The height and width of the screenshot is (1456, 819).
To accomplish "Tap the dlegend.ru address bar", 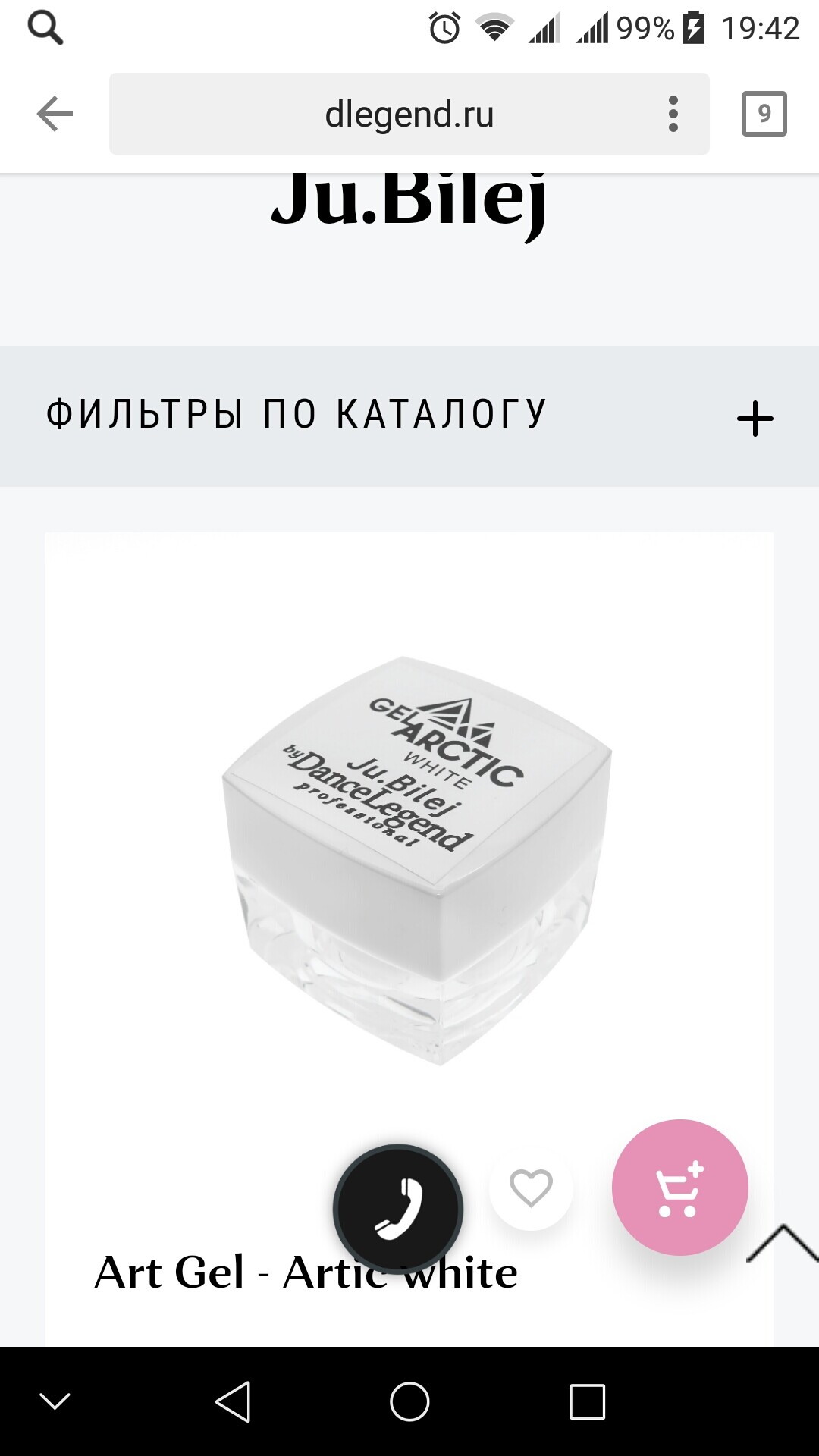I will [x=409, y=115].
